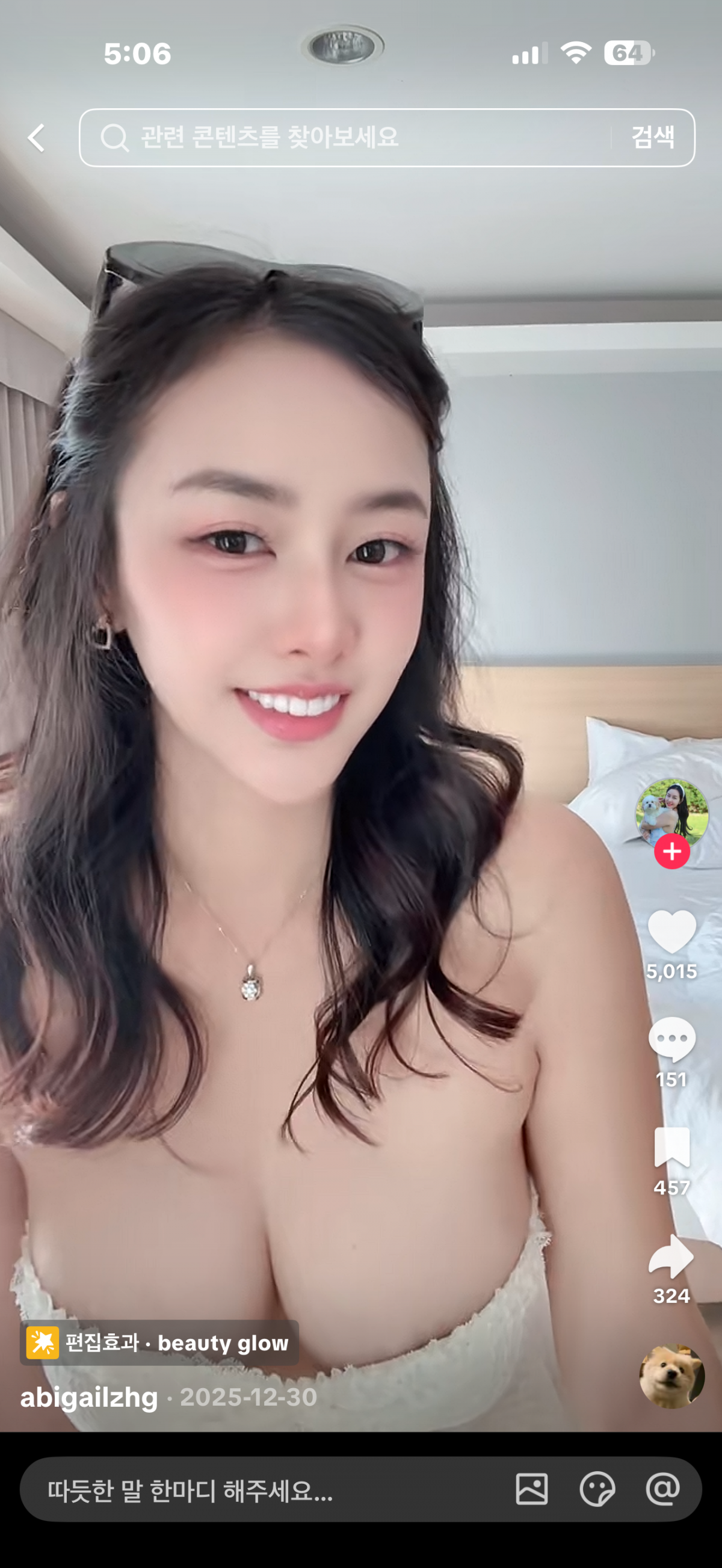The height and width of the screenshot is (1568, 722).
Task: Bookmark this video
Action: [671, 1147]
